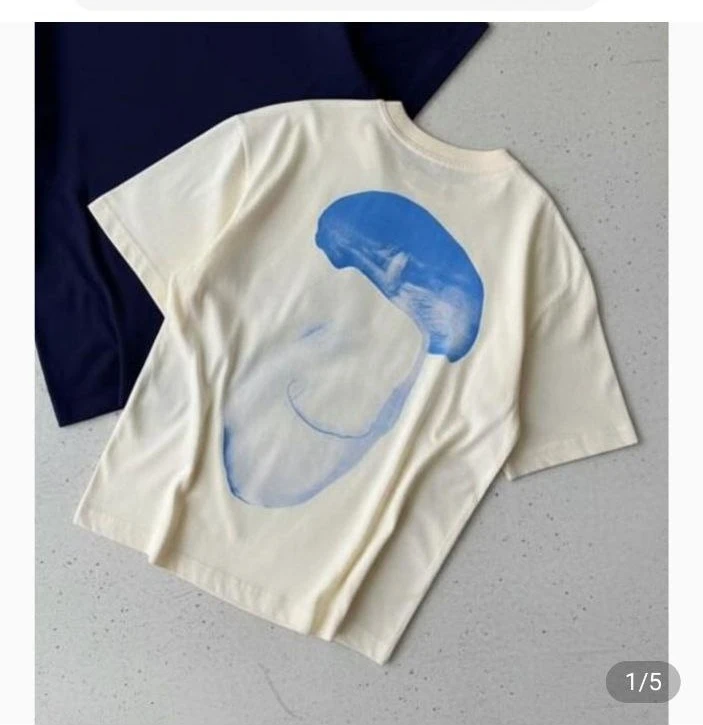Open the cream t-shirt product photo fullscreen

352,370
